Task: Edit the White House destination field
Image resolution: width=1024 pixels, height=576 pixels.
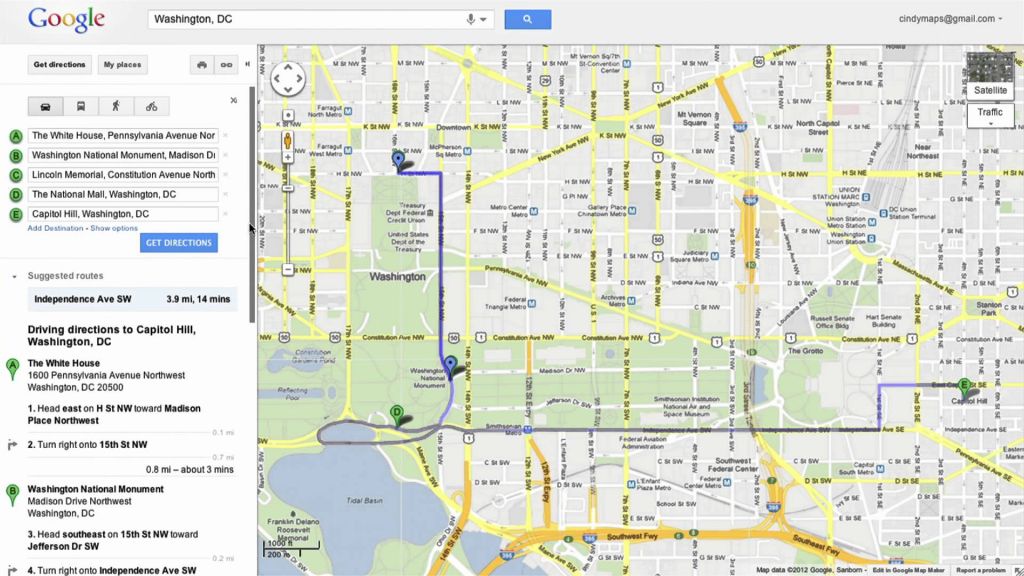Action: (123, 135)
